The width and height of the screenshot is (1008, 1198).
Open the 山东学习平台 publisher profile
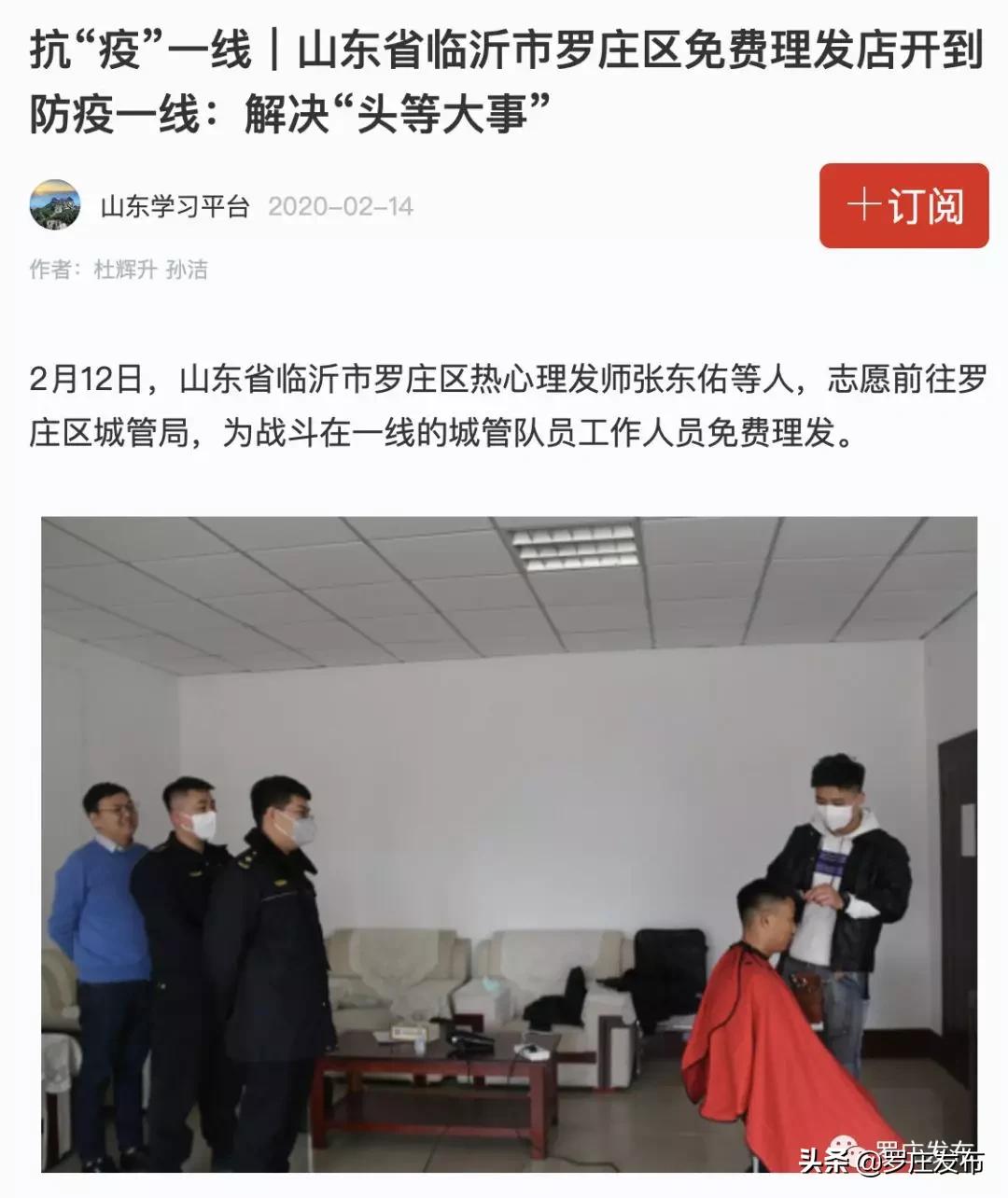point(175,206)
